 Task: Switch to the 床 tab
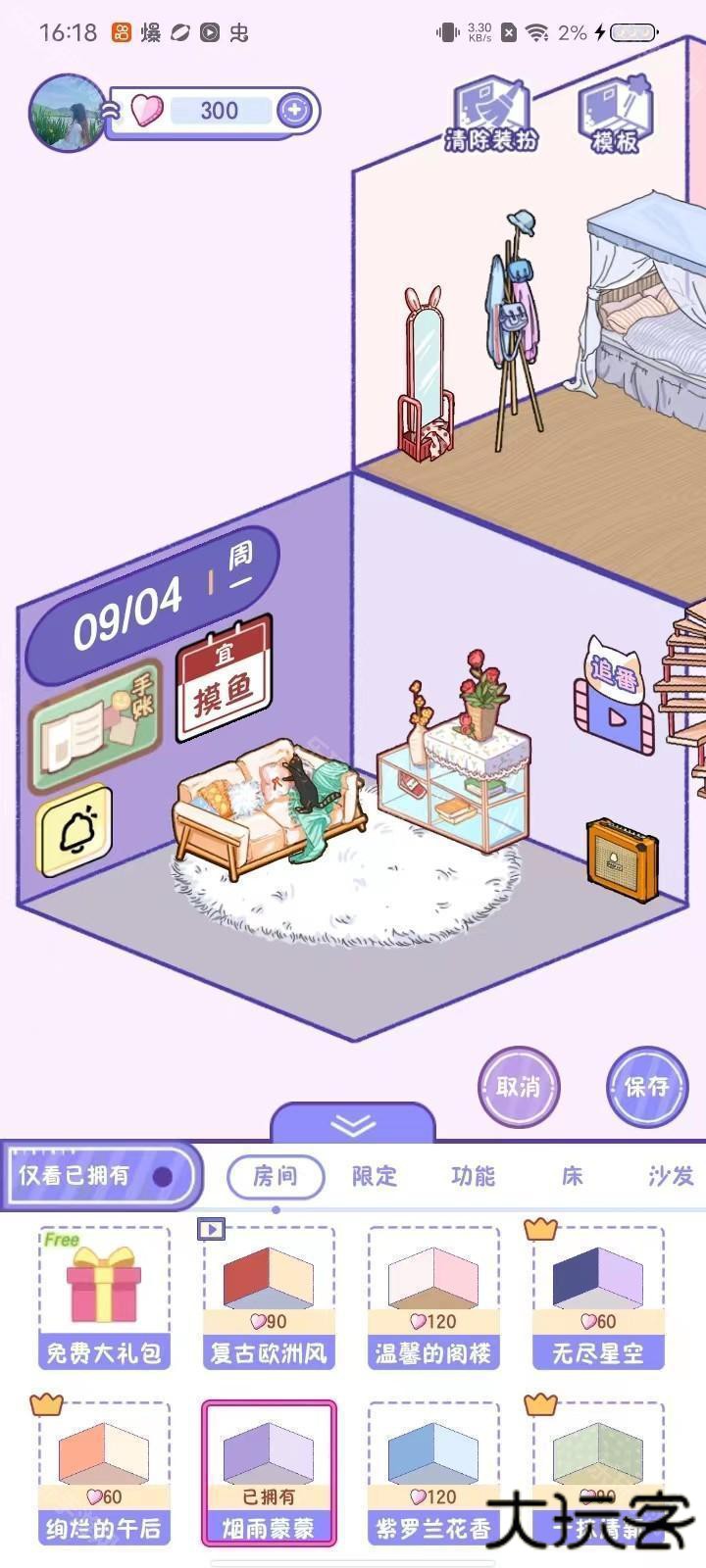coord(573,1176)
